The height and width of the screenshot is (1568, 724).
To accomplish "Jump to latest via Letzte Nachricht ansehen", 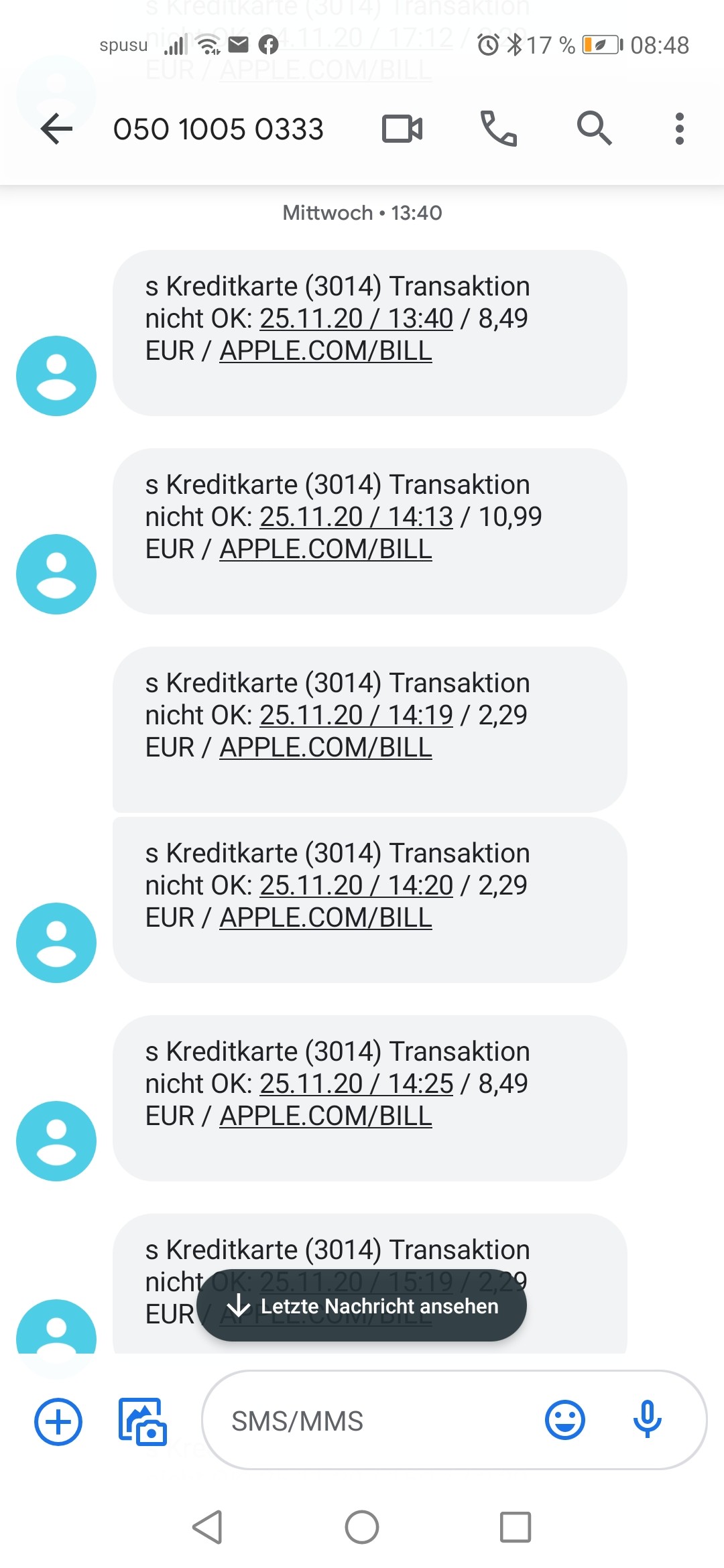I will pyautogui.click(x=362, y=1306).
